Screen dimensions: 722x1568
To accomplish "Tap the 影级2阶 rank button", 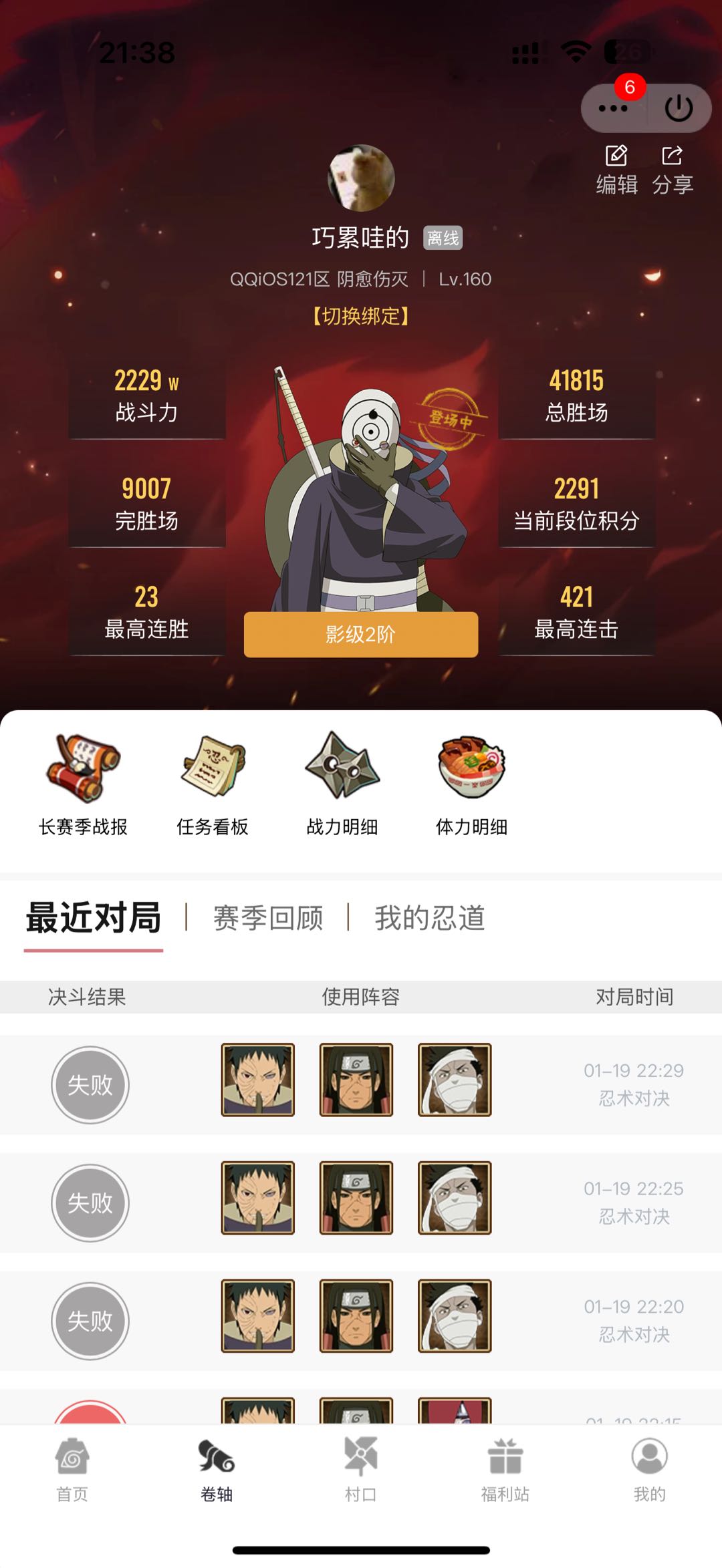I will click(361, 634).
